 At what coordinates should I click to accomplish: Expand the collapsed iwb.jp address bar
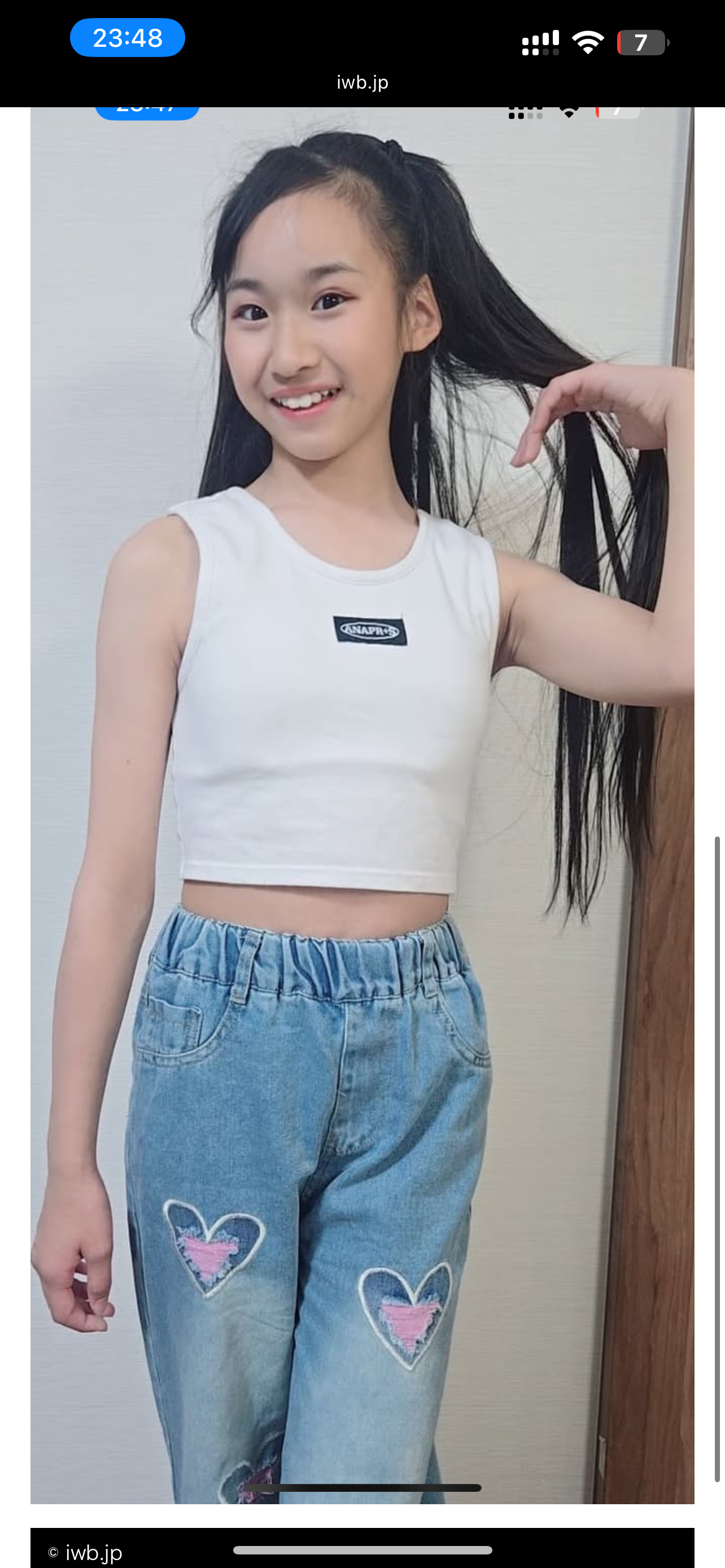362,82
